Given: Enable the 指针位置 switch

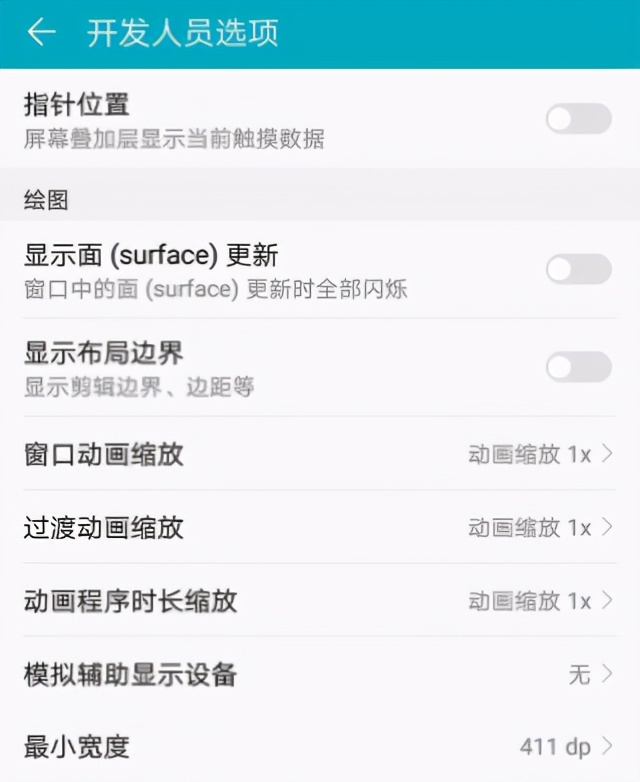Looking at the screenshot, I should coord(578,118).
